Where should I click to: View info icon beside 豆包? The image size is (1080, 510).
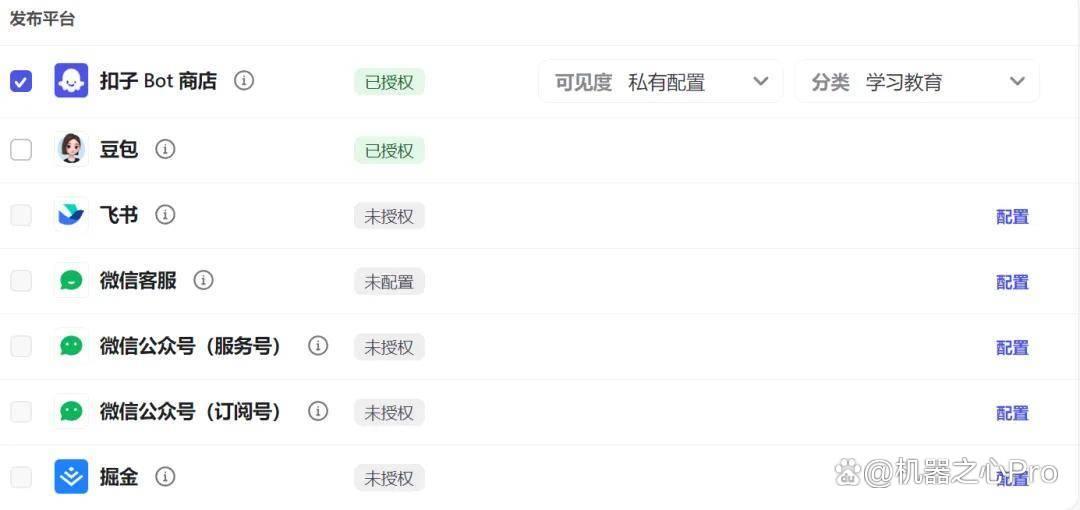tap(165, 149)
